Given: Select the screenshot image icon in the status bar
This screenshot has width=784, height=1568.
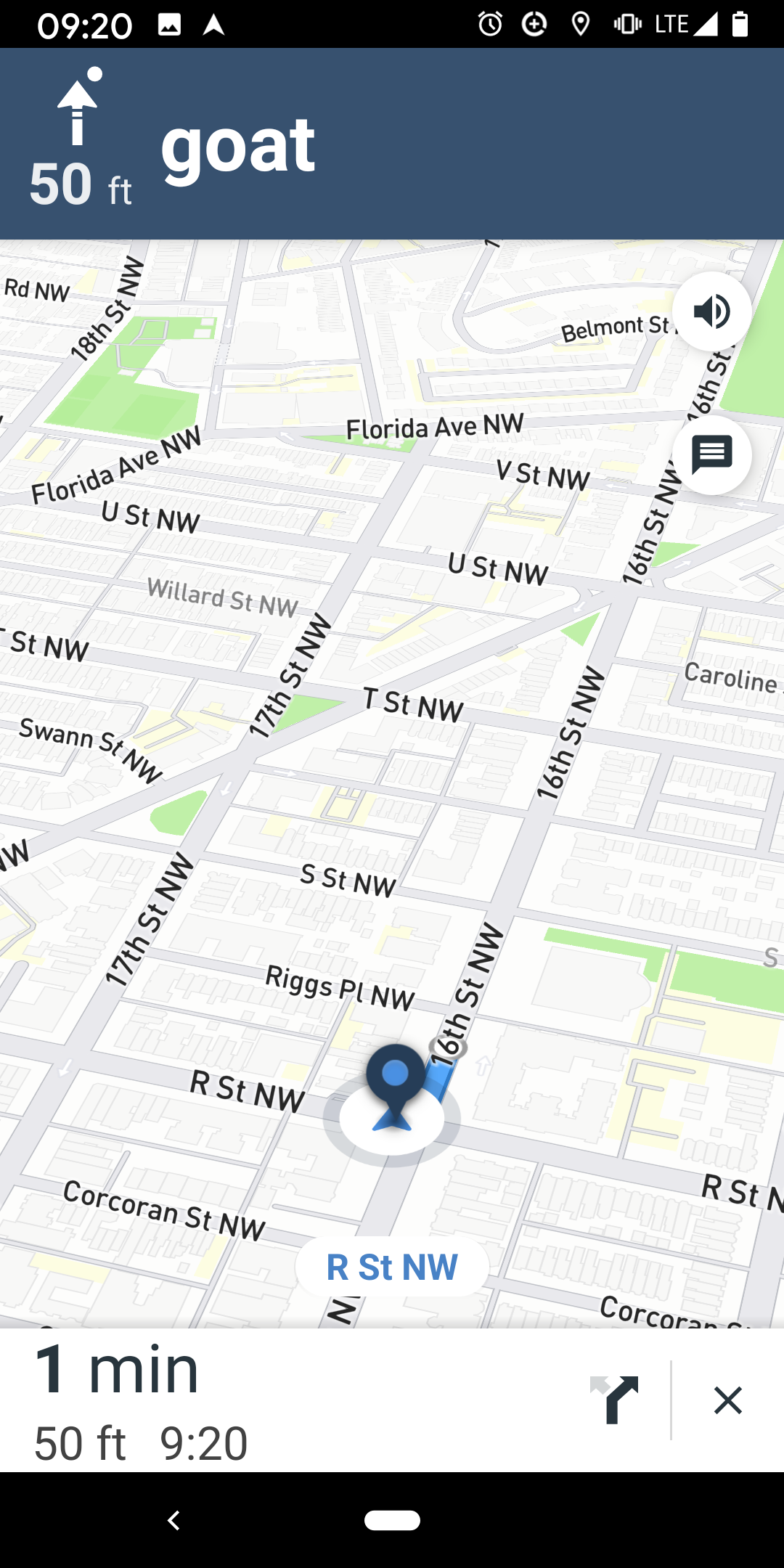Looking at the screenshot, I should pyautogui.click(x=168, y=23).
